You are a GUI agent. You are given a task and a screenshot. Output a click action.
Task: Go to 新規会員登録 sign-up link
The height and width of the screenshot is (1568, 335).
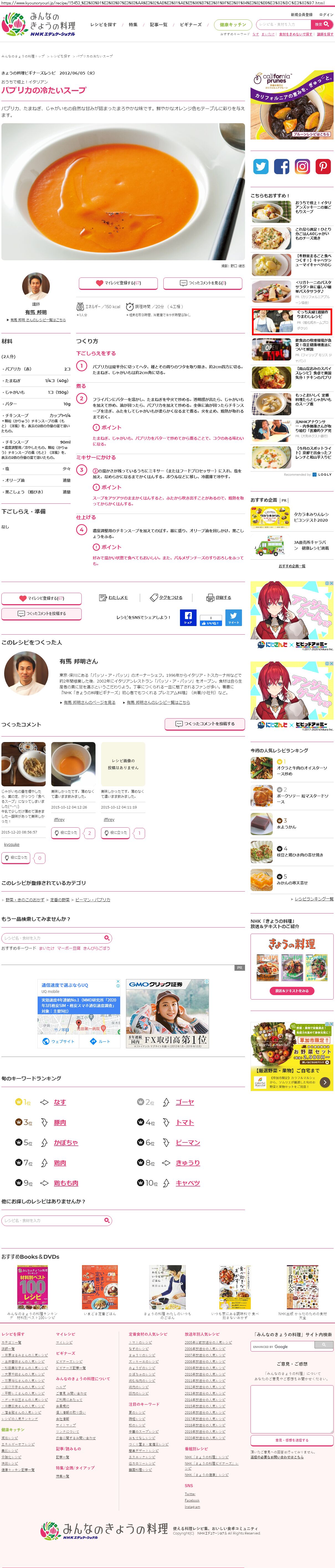point(301,15)
